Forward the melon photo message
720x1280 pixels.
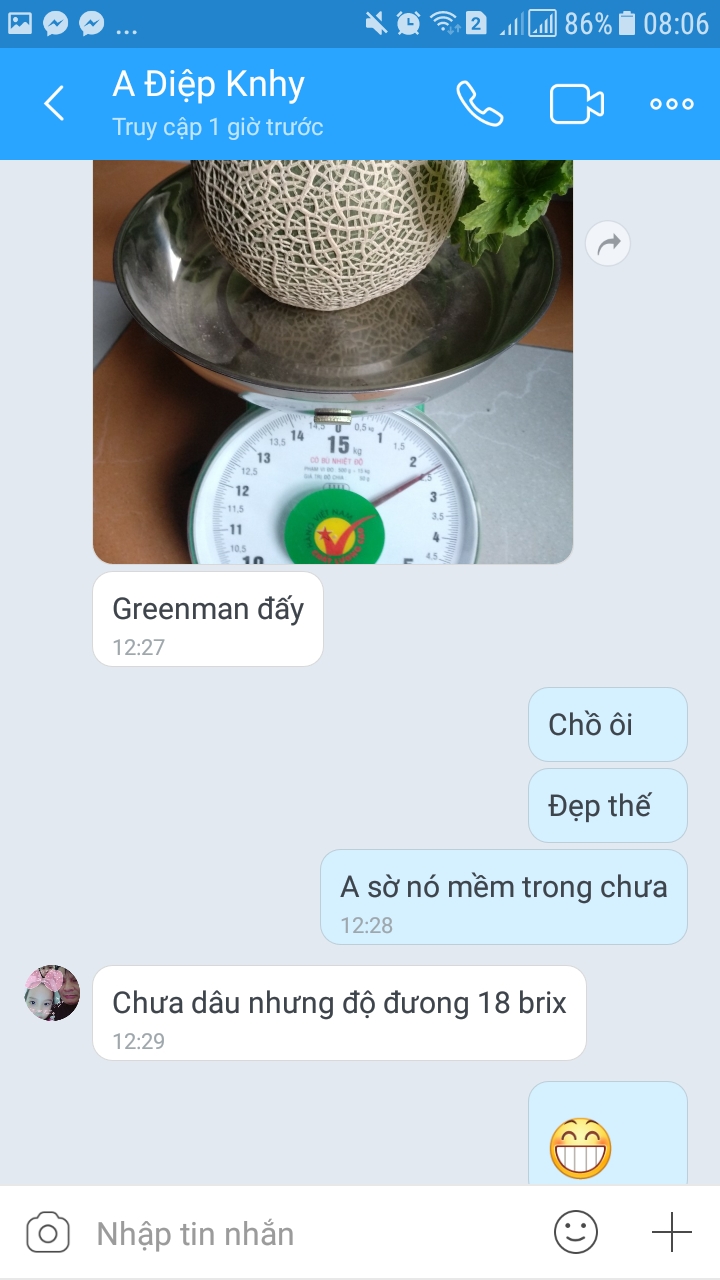(607, 243)
